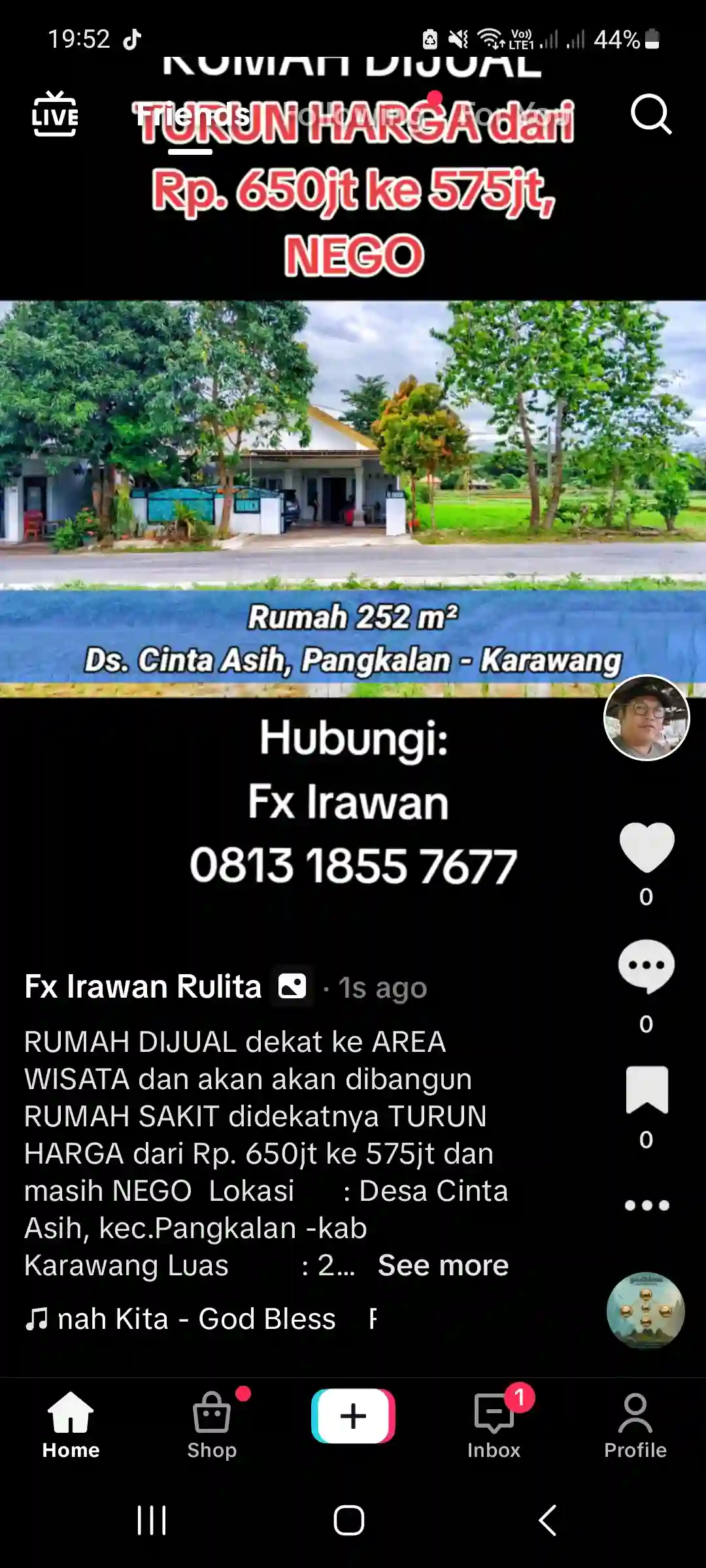
Task: Tap the system back button
Action: click(x=548, y=1520)
